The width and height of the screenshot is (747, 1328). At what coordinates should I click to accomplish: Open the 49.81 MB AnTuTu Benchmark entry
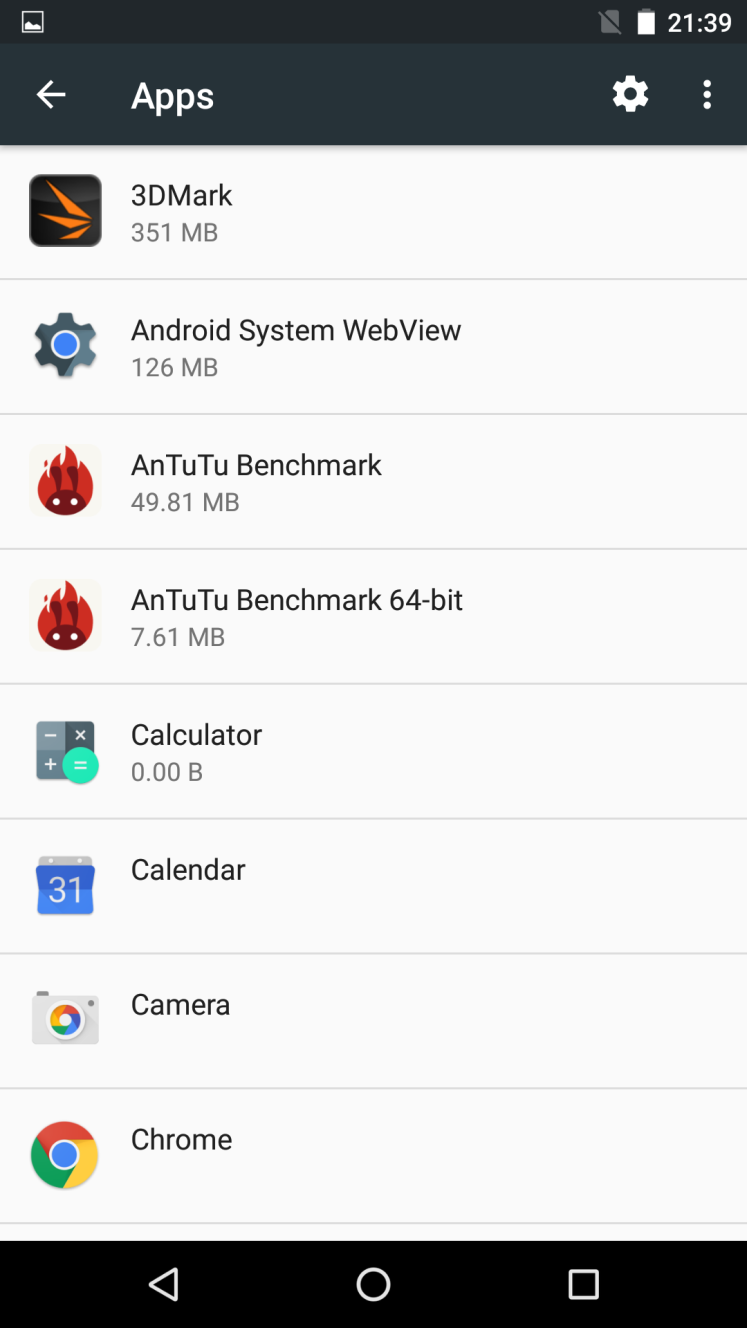point(373,482)
